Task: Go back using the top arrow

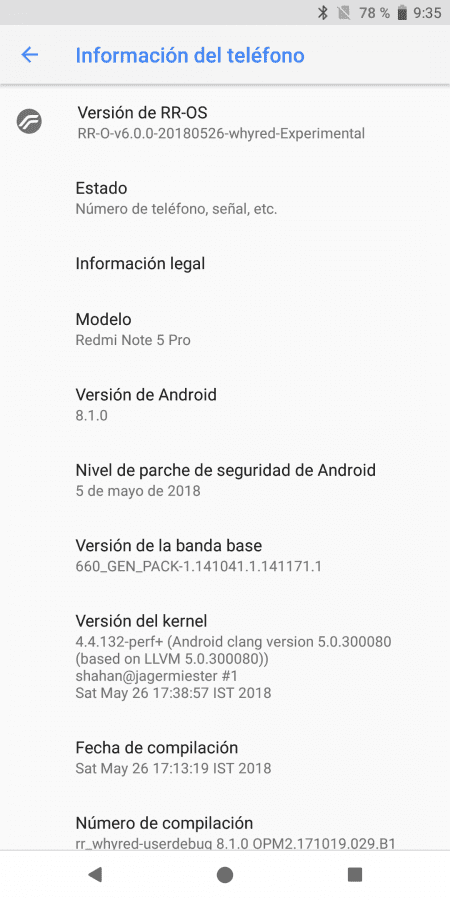Action: point(29,55)
